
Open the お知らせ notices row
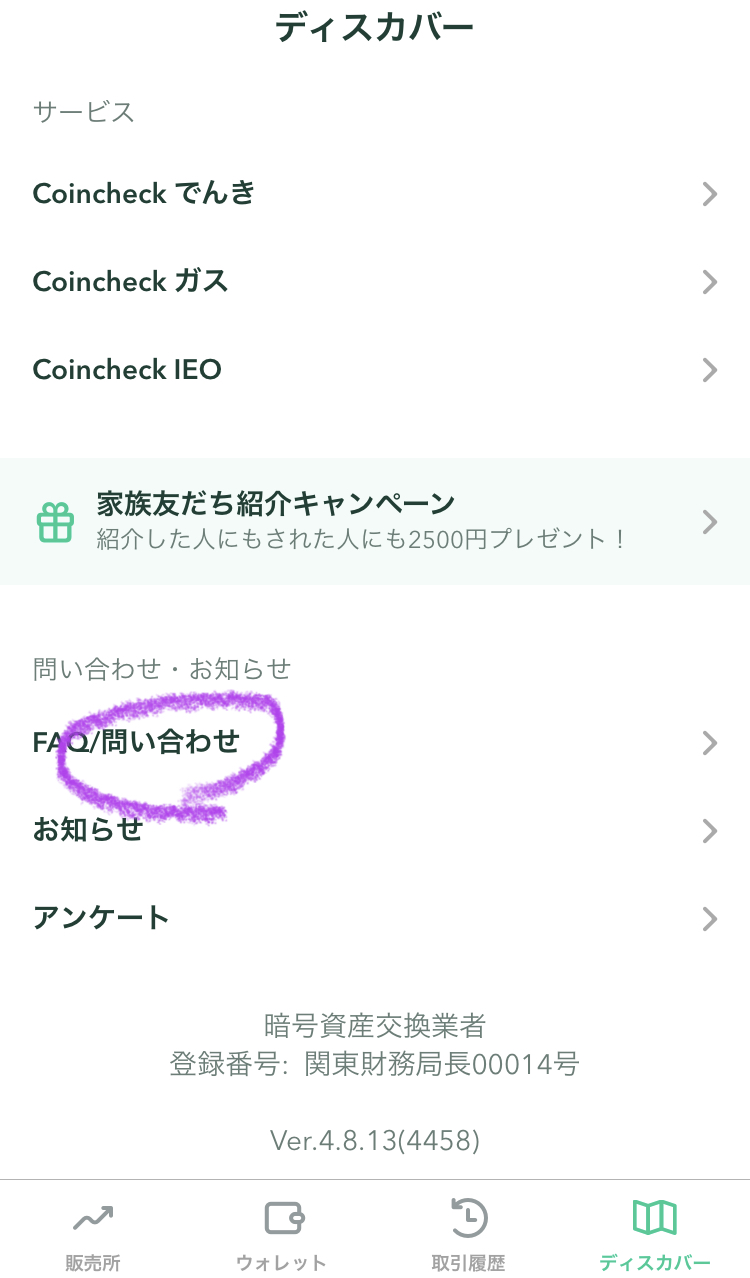pyautogui.click(x=375, y=830)
